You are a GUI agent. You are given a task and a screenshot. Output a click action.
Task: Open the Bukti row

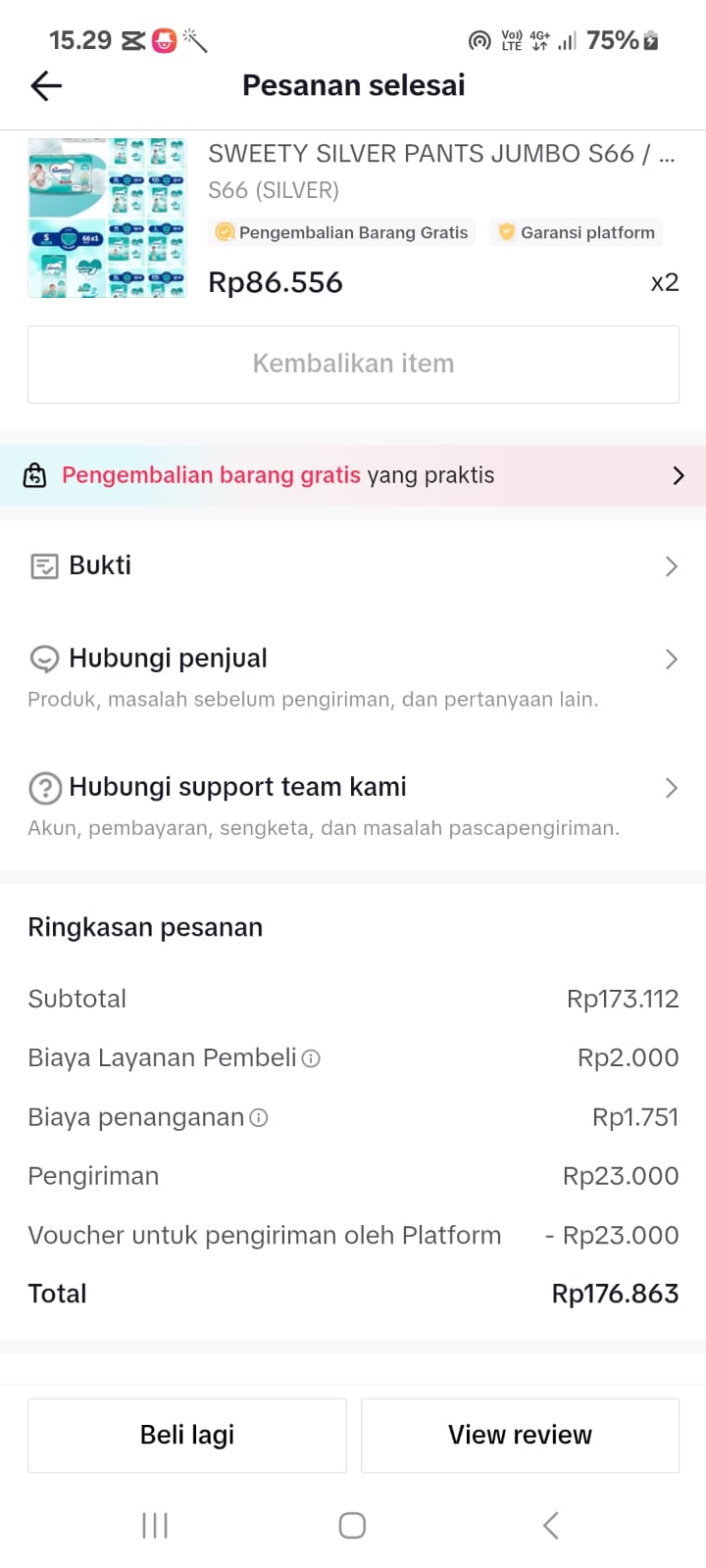(353, 565)
